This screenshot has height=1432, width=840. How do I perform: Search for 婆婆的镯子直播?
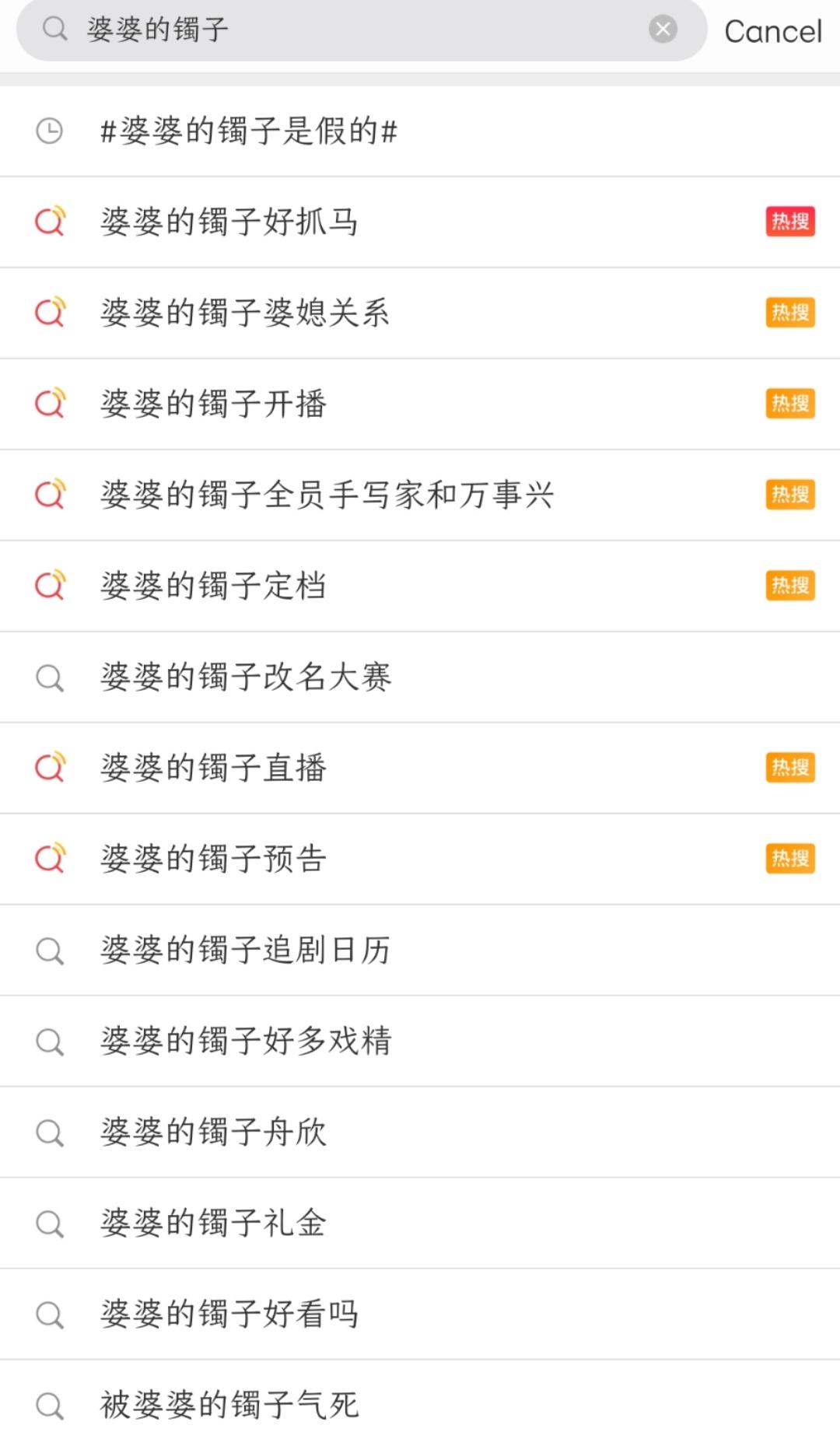coord(214,768)
